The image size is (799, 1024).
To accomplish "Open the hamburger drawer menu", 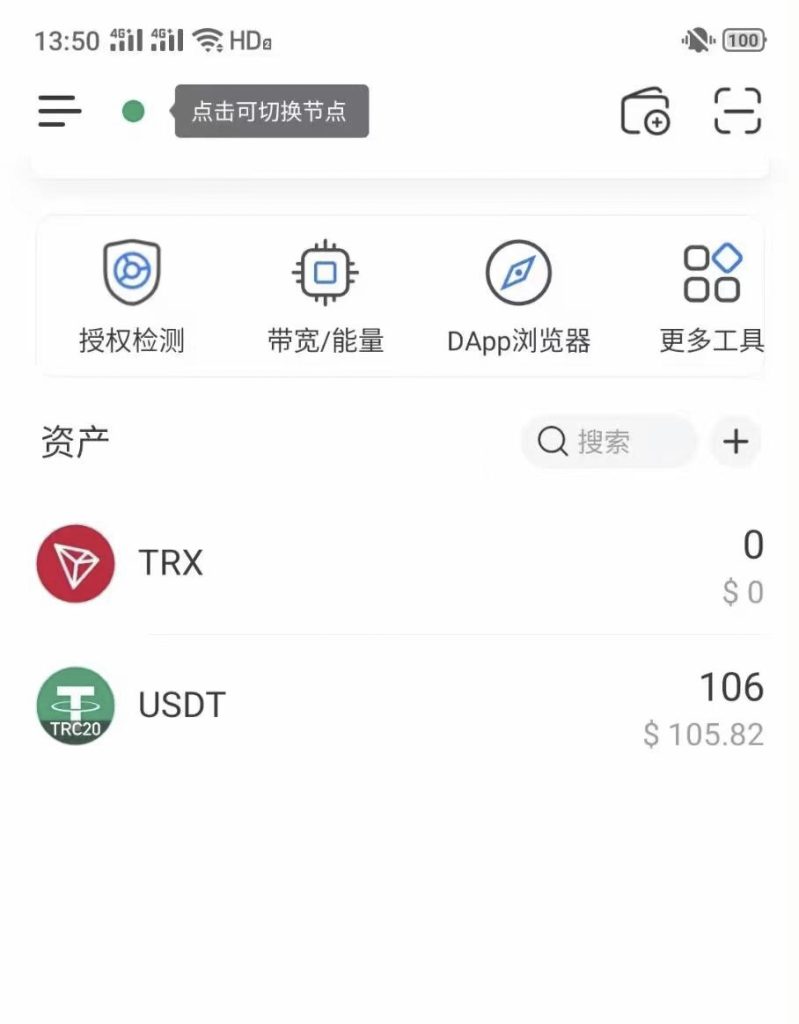I will point(60,110).
